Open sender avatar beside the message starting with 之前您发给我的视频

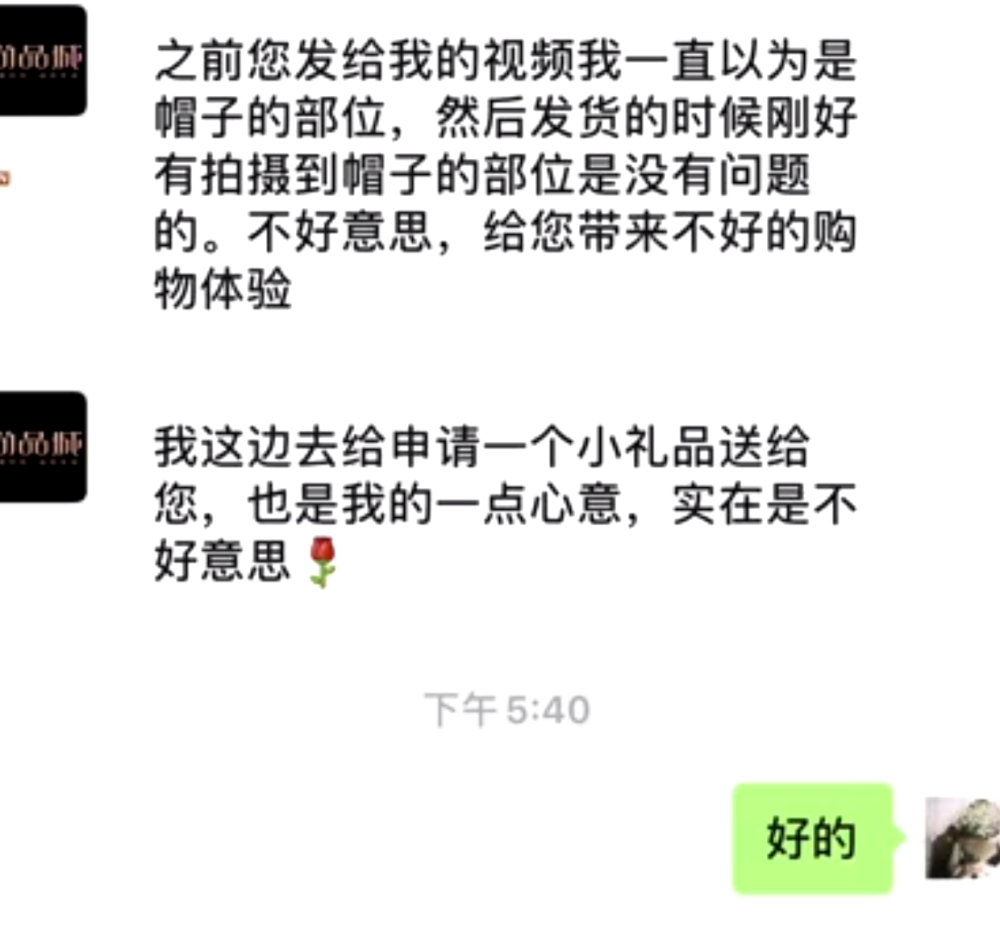pyautogui.click(x=40, y=58)
